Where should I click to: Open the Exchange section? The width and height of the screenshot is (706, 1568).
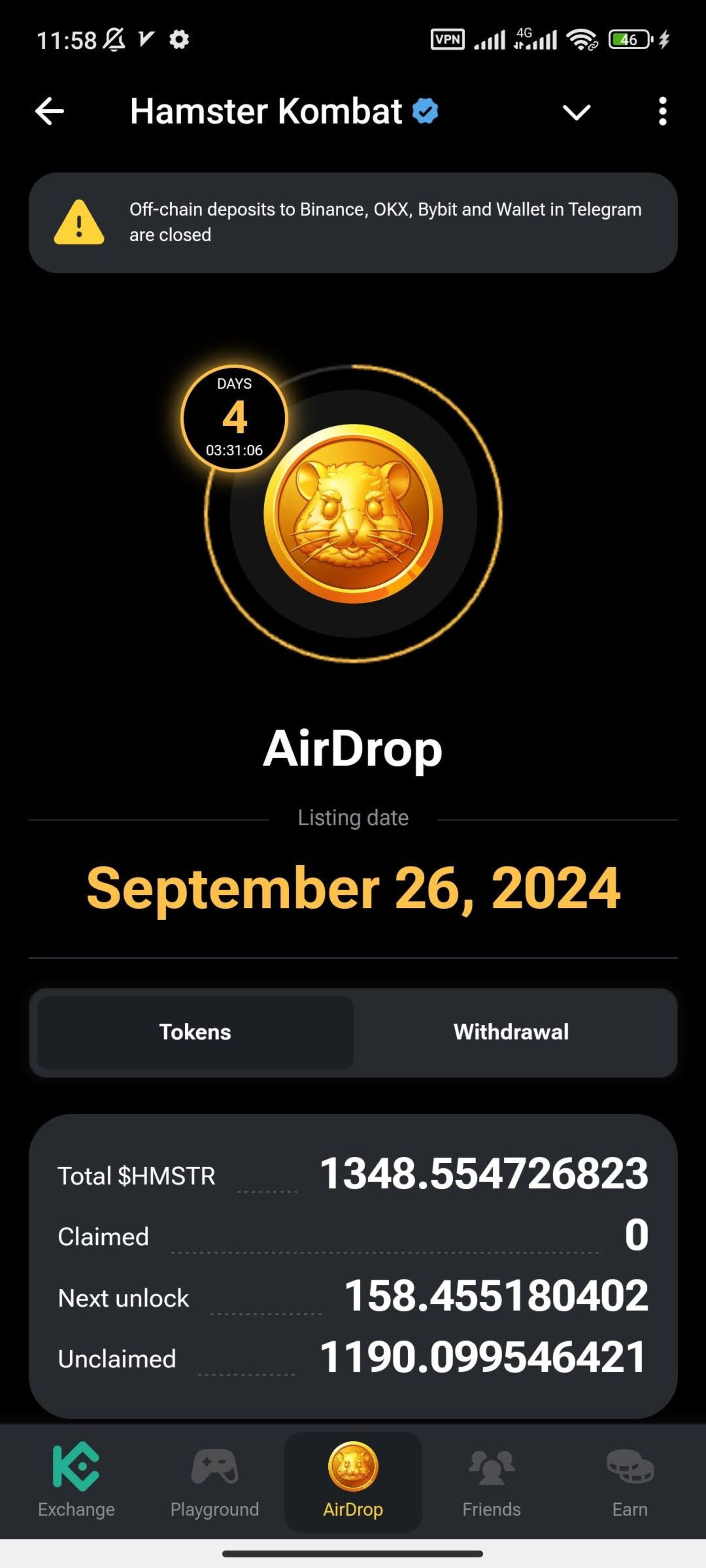[x=76, y=1480]
